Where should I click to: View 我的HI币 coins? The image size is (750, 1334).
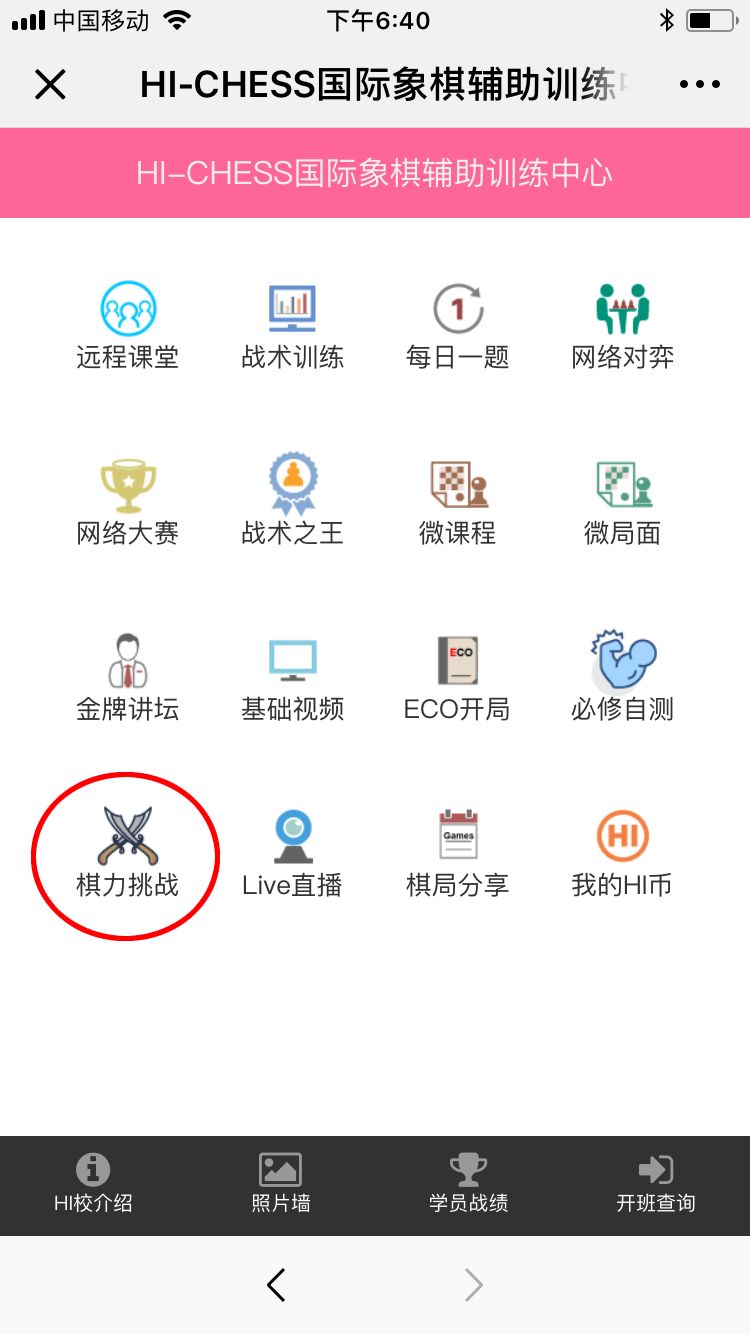(x=622, y=853)
